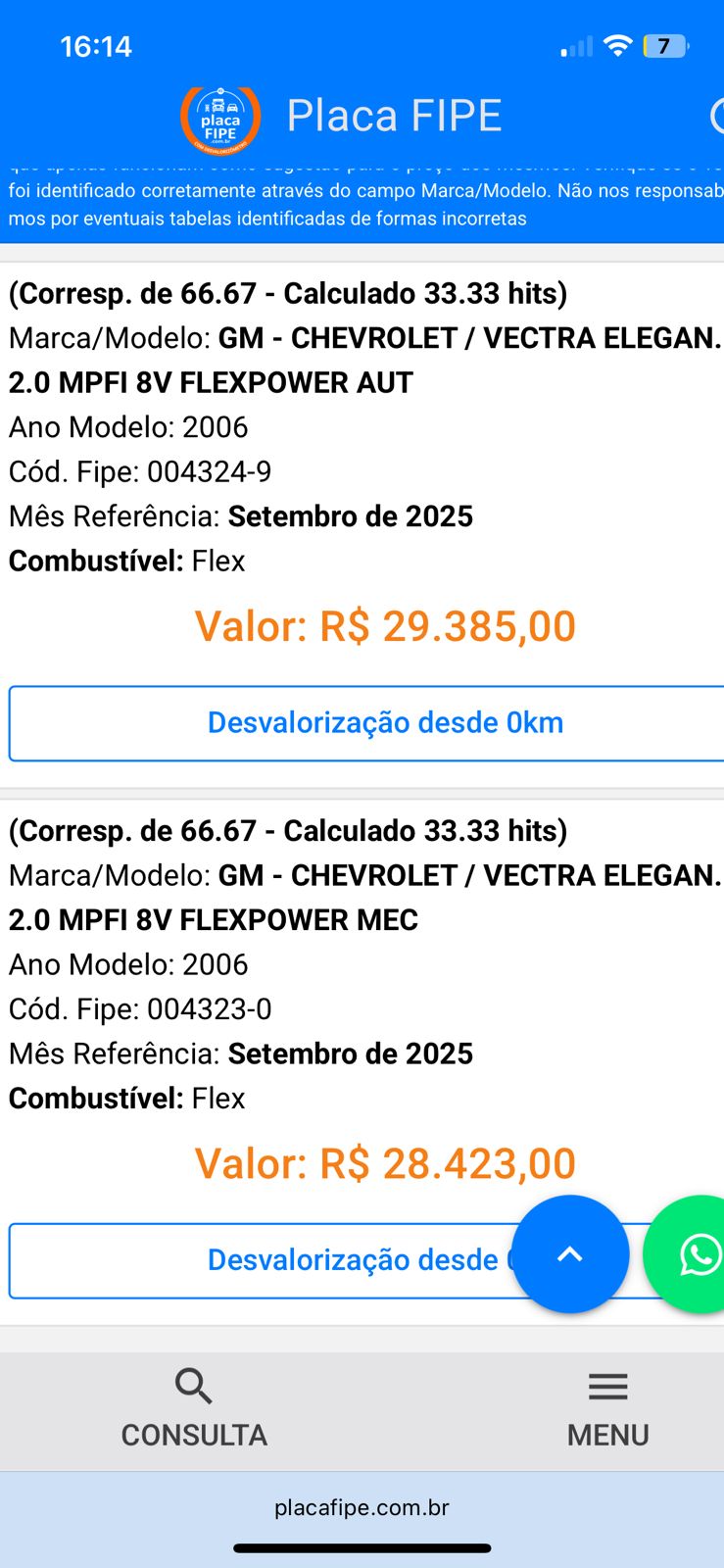Tap the 16:14 clock in status bar
Viewport: 724px width, 1568px height.
[95, 45]
